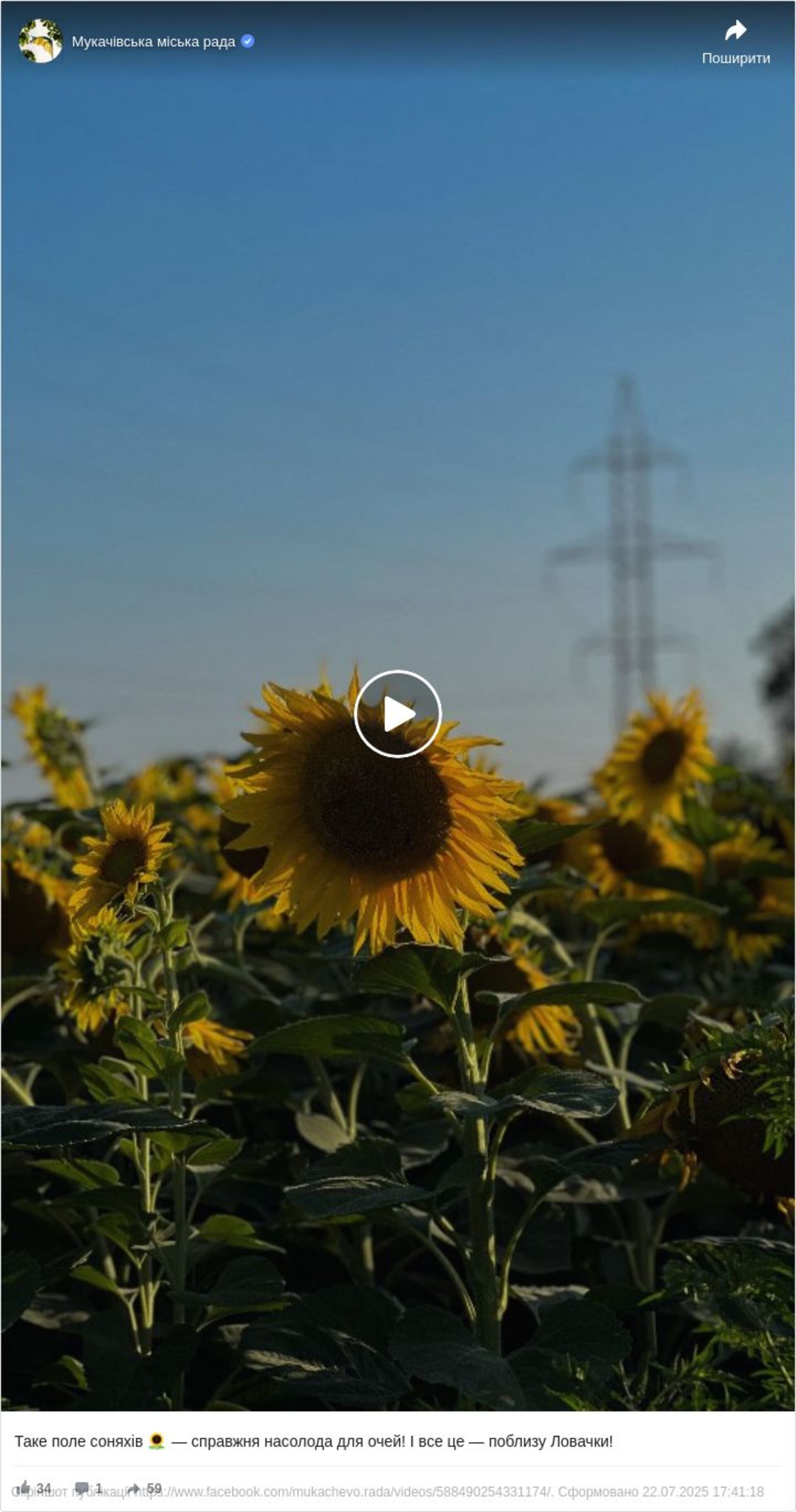Like the post via thumbs-up icon

[25, 1488]
